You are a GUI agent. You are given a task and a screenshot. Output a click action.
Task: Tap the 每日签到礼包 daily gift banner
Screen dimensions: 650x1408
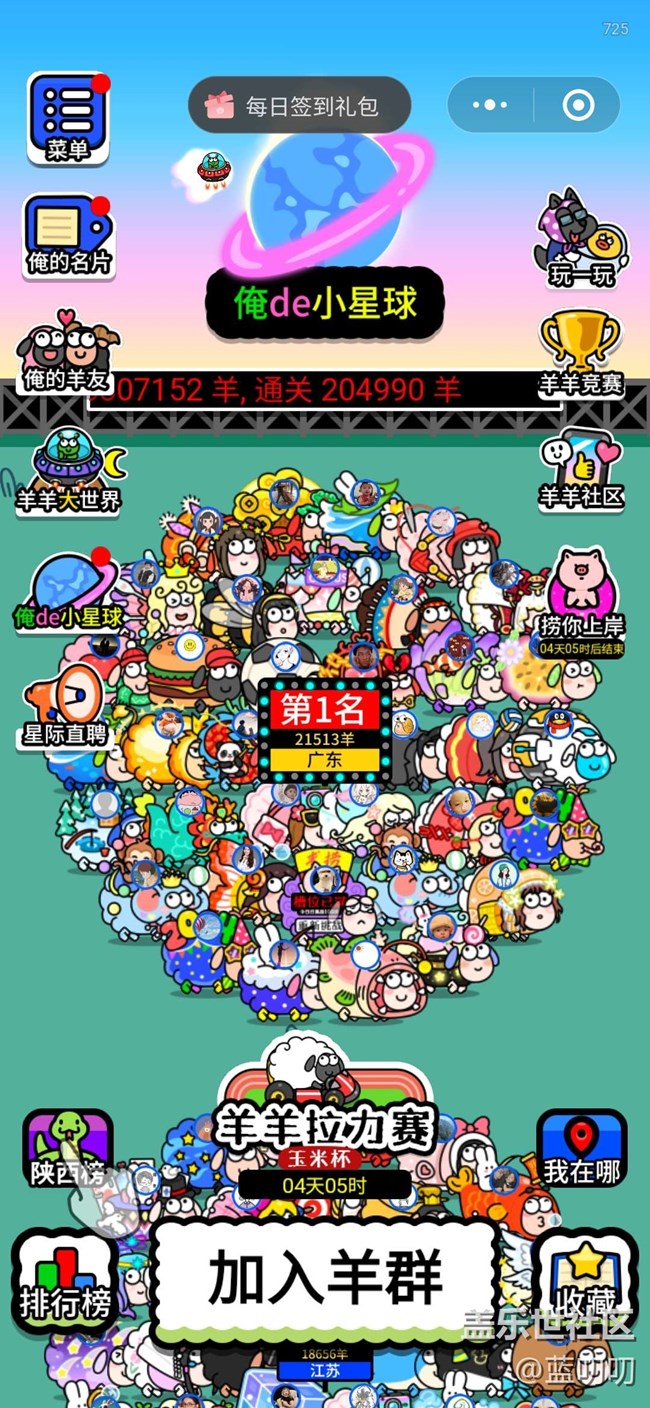pyautogui.click(x=299, y=105)
